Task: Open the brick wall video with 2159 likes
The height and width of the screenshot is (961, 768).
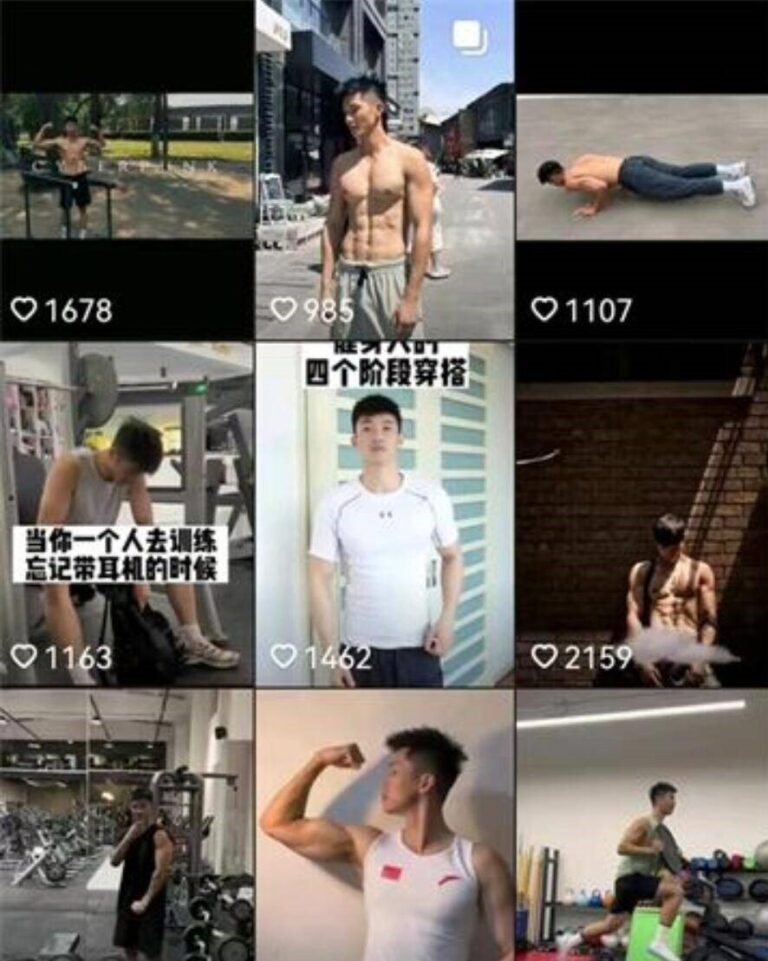Action: point(641,514)
